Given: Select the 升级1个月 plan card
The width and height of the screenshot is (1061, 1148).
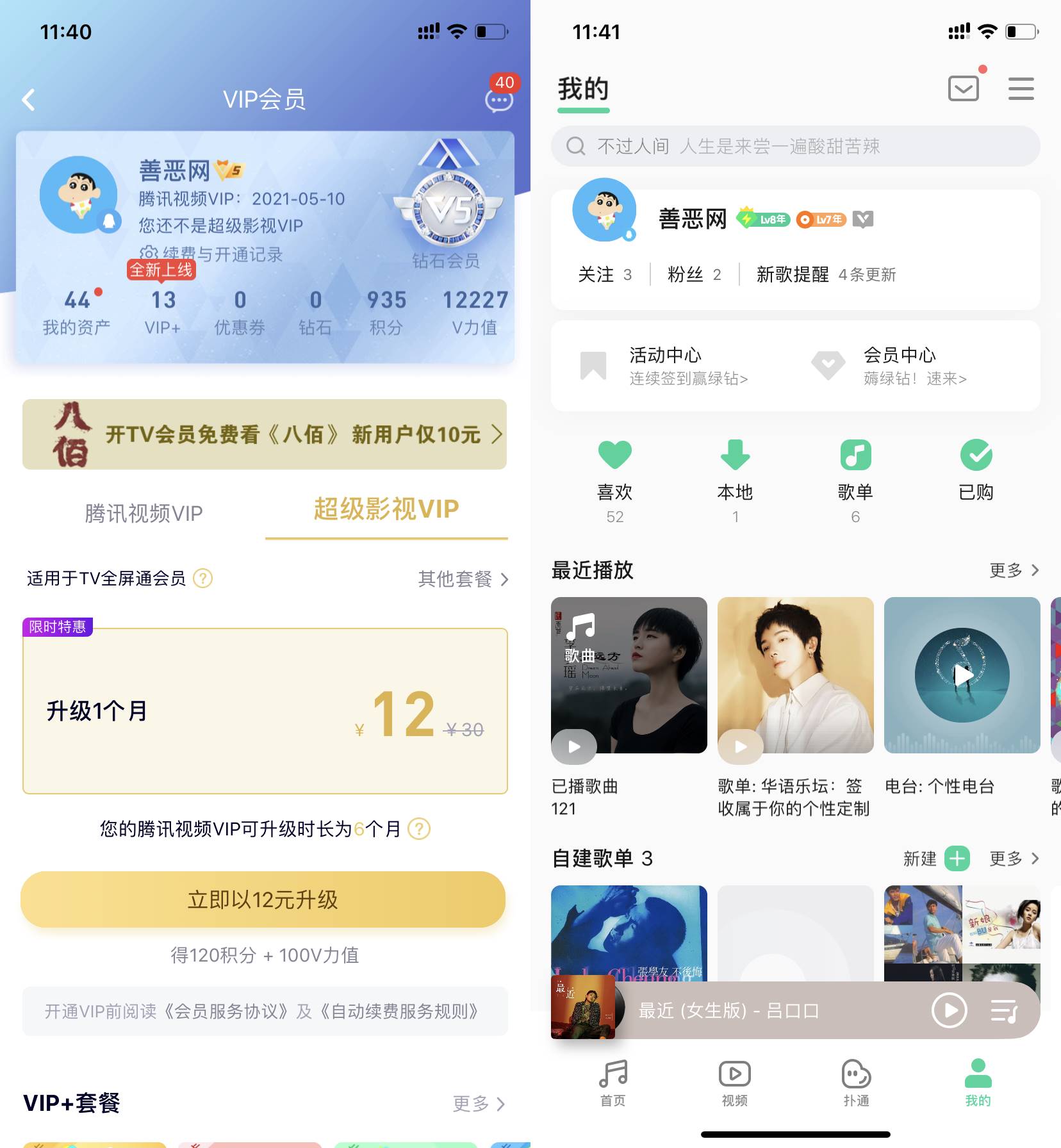Looking at the screenshot, I should (265, 711).
